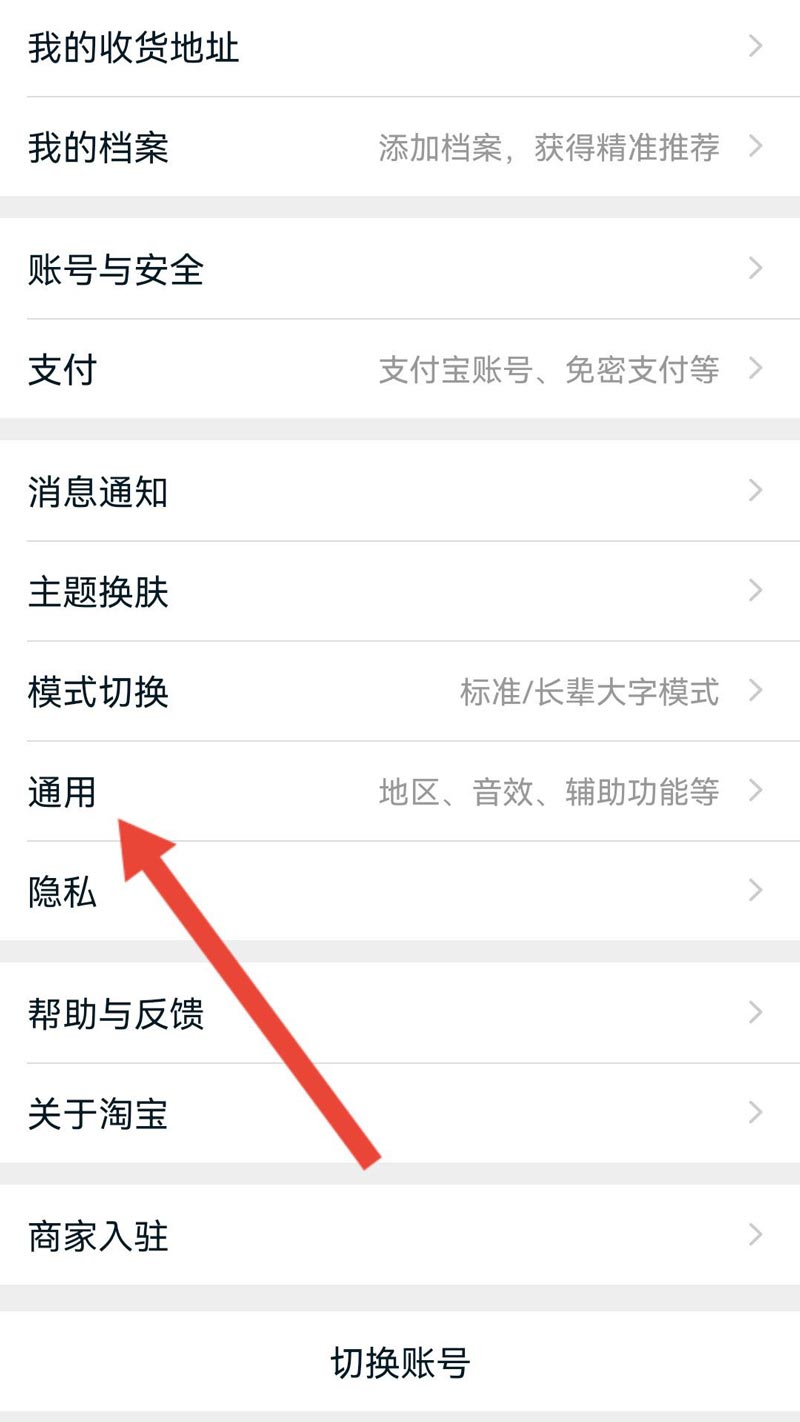This screenshot has height=1422, width=800.
Task: Open 隐私 privacy settings
Action: point(400,892)
